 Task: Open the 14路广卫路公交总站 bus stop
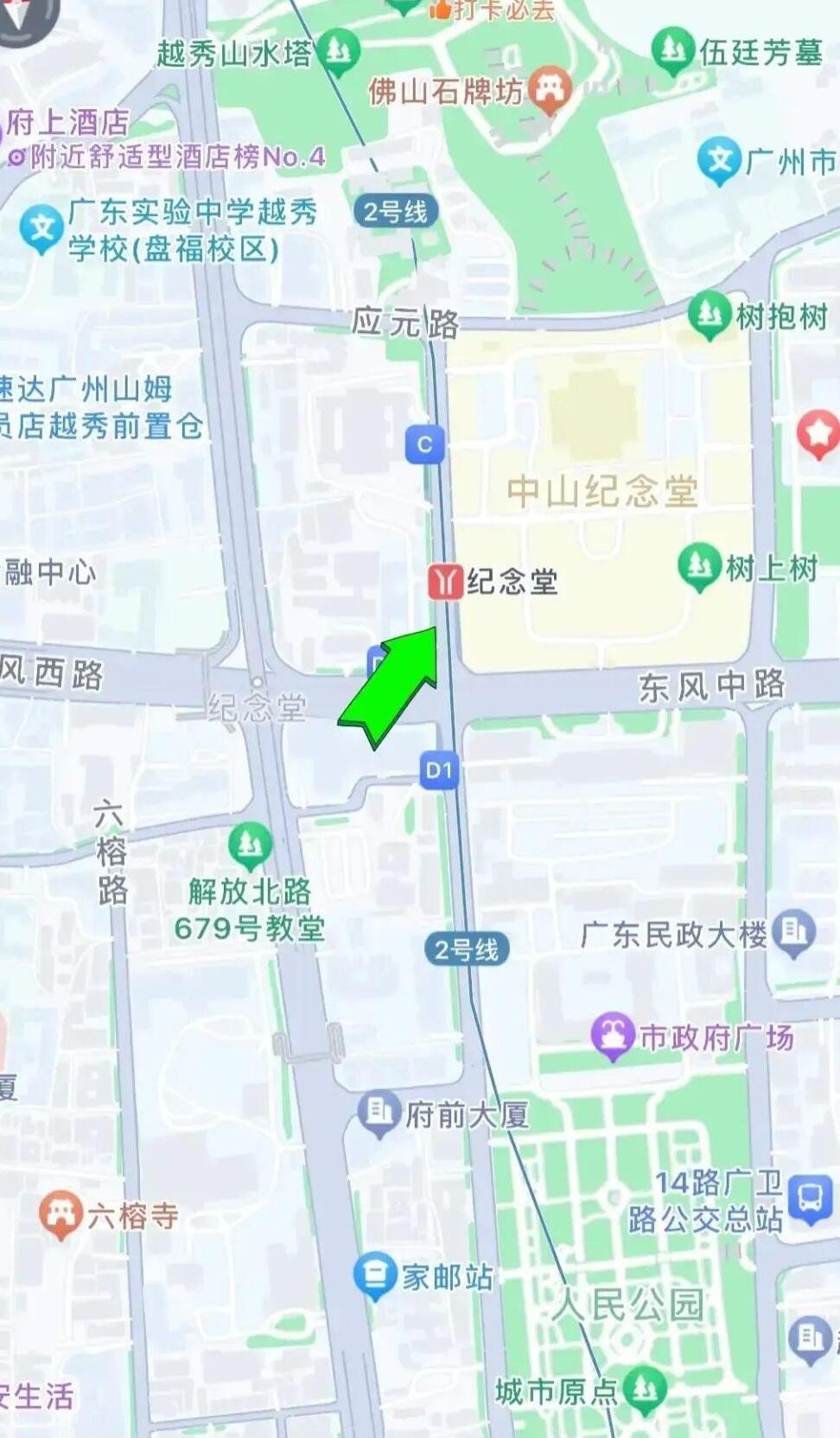pos(810,1199)
